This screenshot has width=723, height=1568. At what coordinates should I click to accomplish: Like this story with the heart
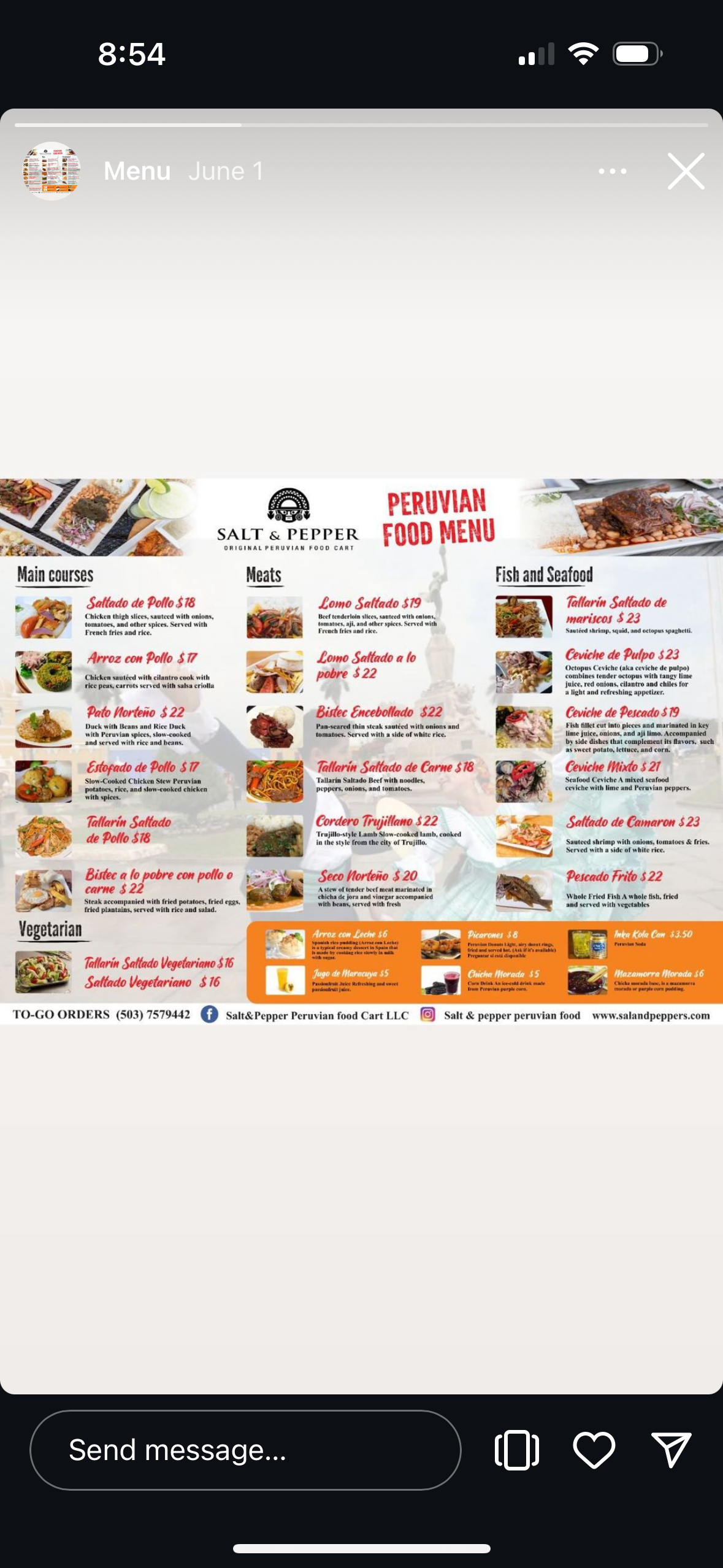(x=594, y=1450)
